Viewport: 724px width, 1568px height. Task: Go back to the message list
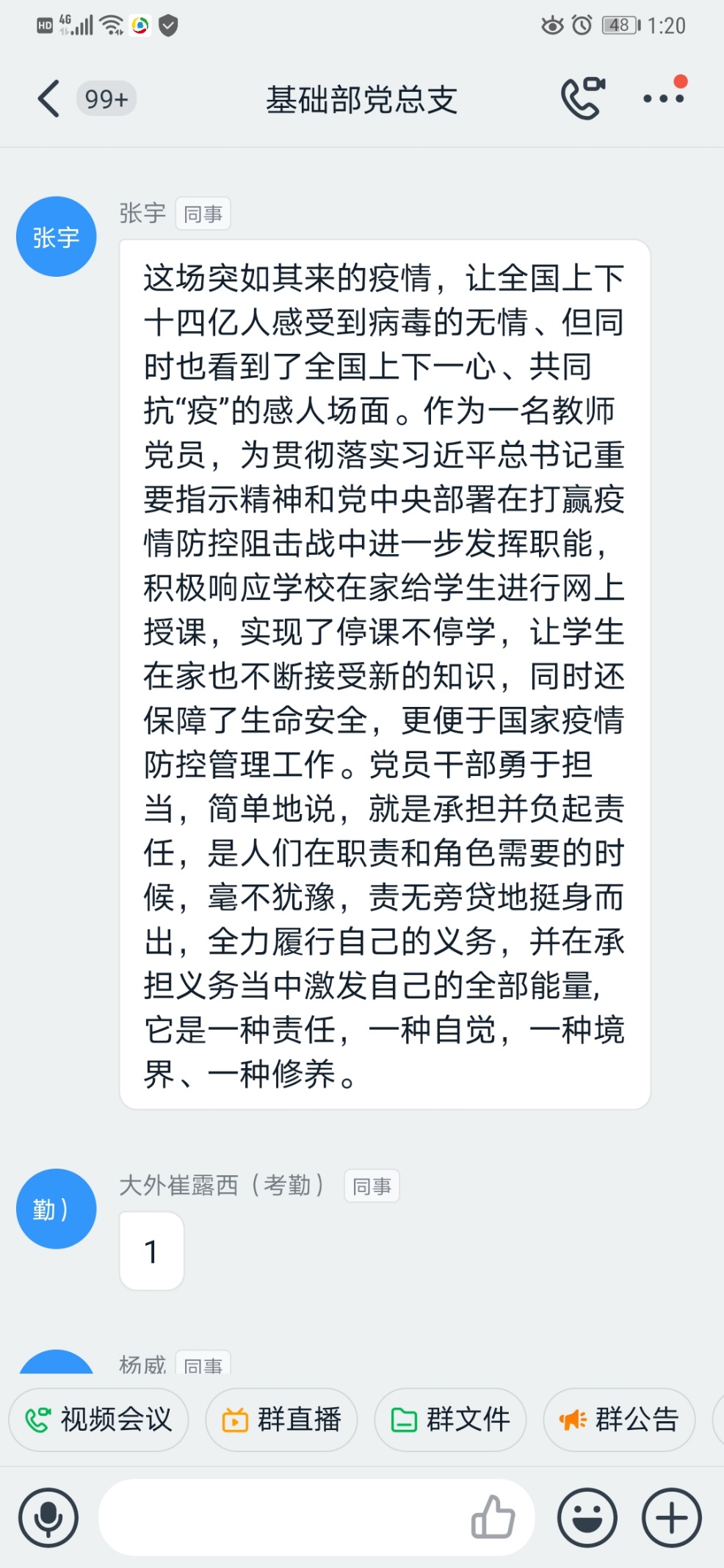pyautogui.click(x=48, y=99)
